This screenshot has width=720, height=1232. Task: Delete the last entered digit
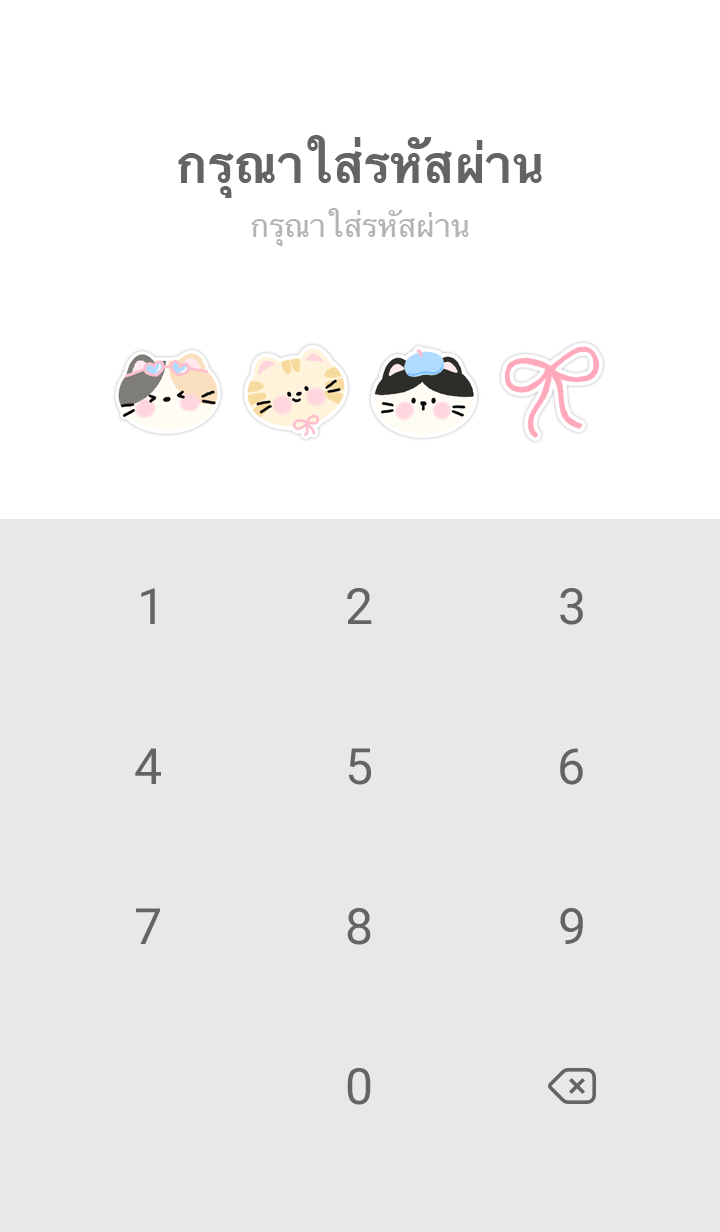(x=572, y=1086)
